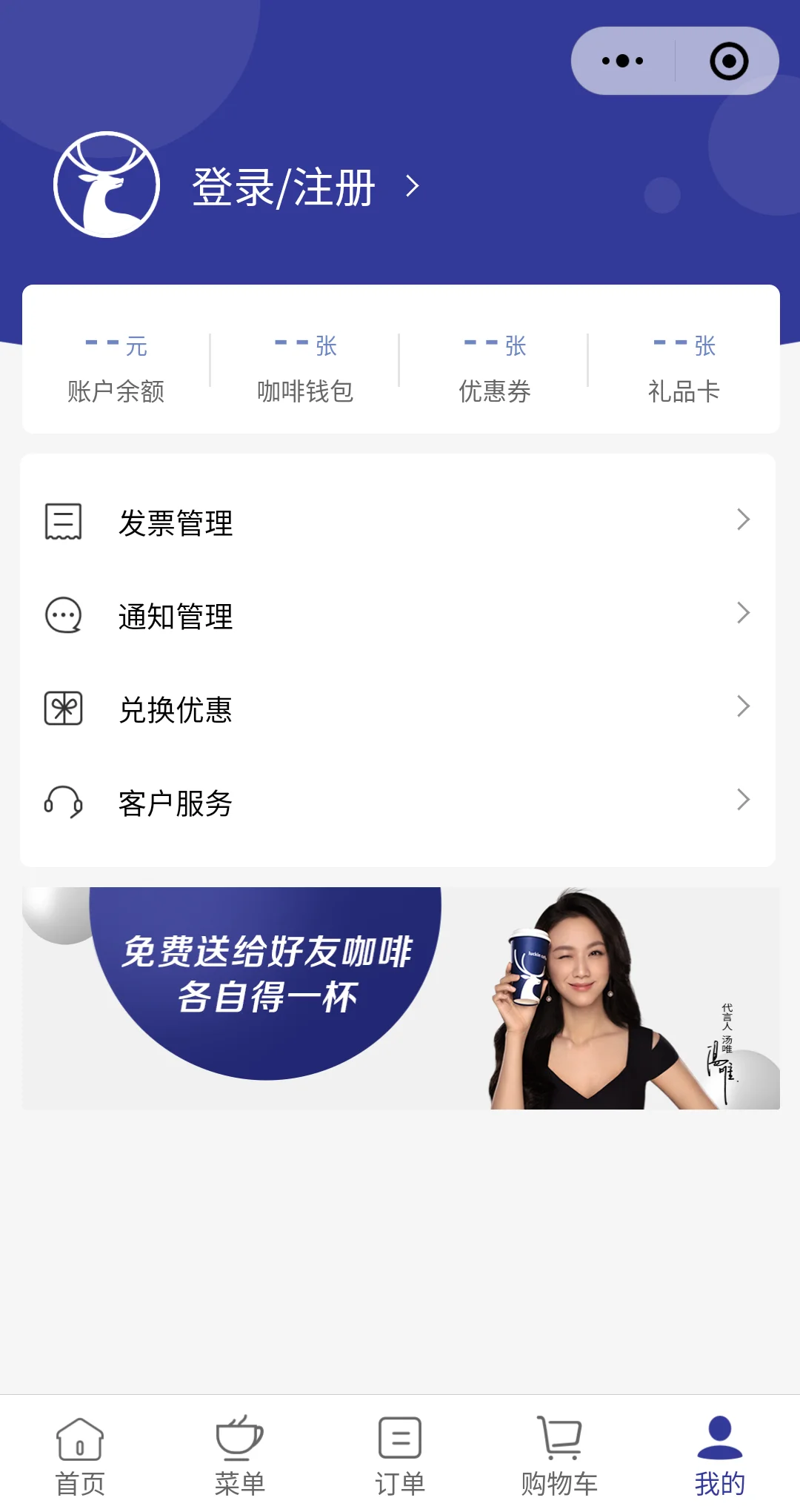Open the 发票管理 invoice management row

398,523
